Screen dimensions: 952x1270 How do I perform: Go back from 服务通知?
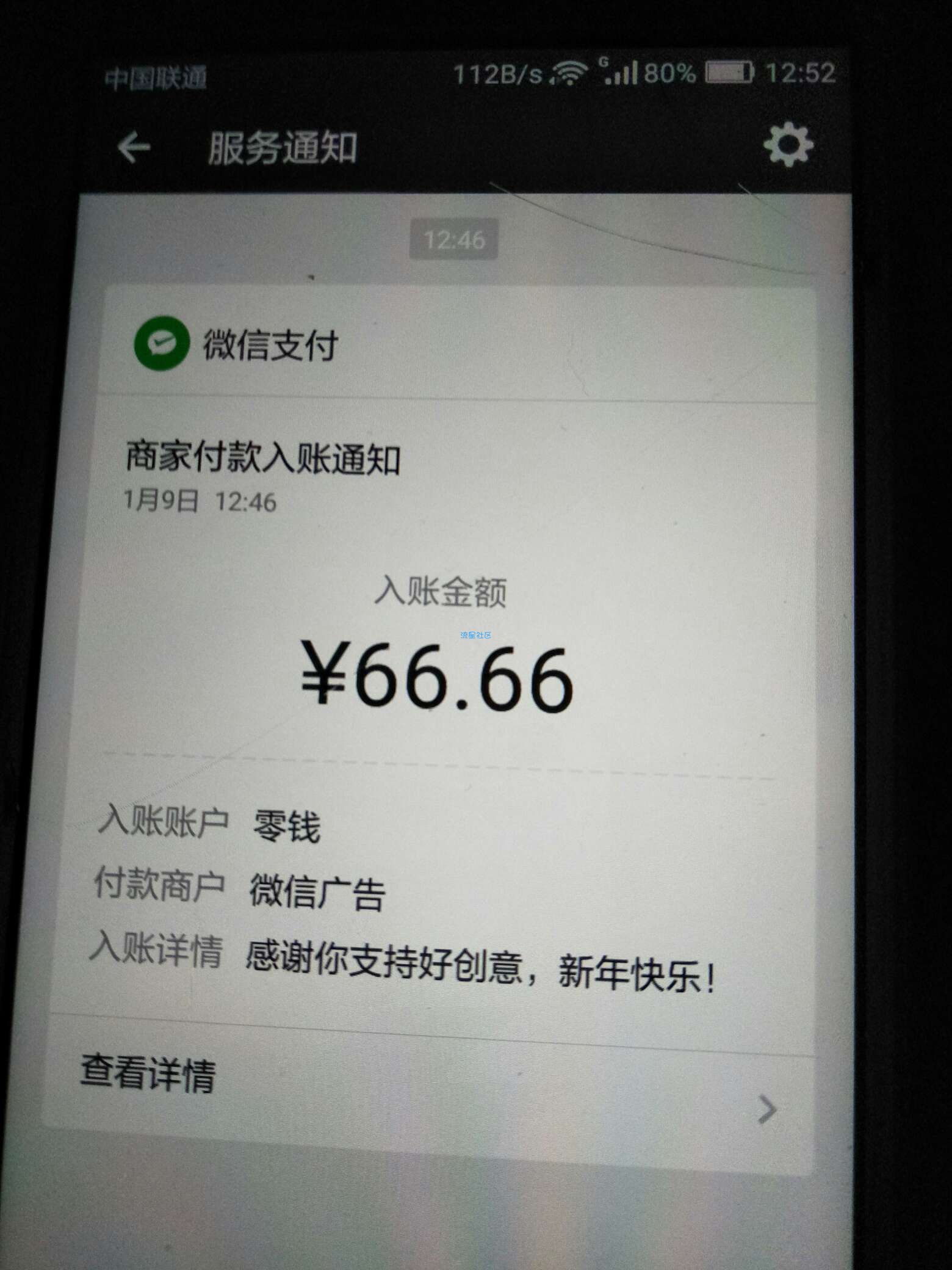pos(134,147)
